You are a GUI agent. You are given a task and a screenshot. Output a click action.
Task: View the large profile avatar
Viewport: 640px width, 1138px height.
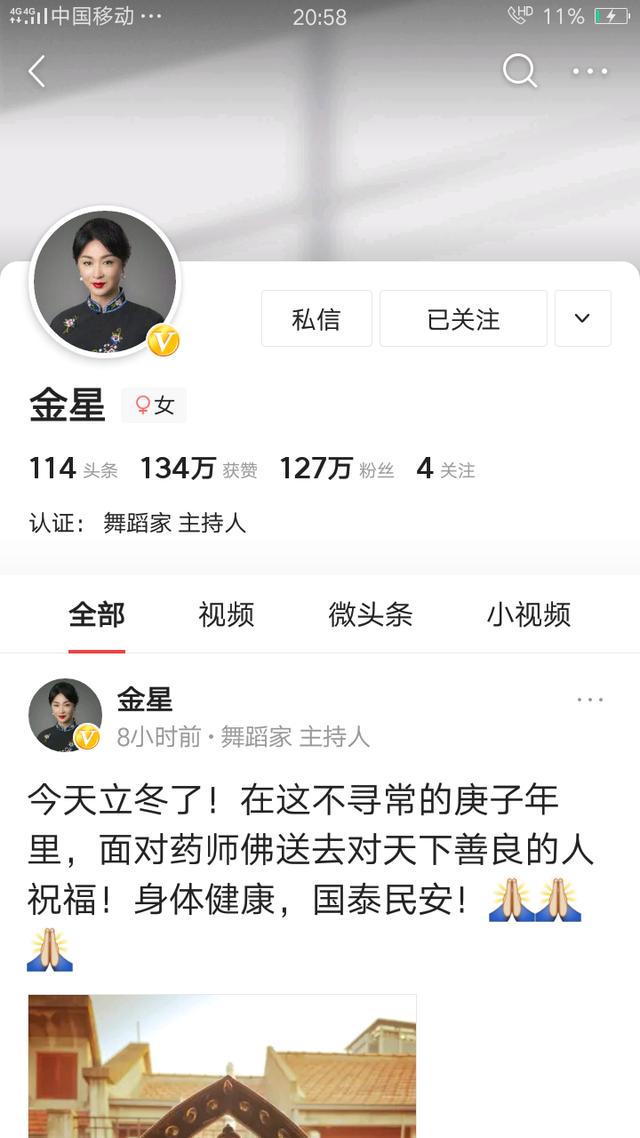pyautogui.click(x=105, y=282)
